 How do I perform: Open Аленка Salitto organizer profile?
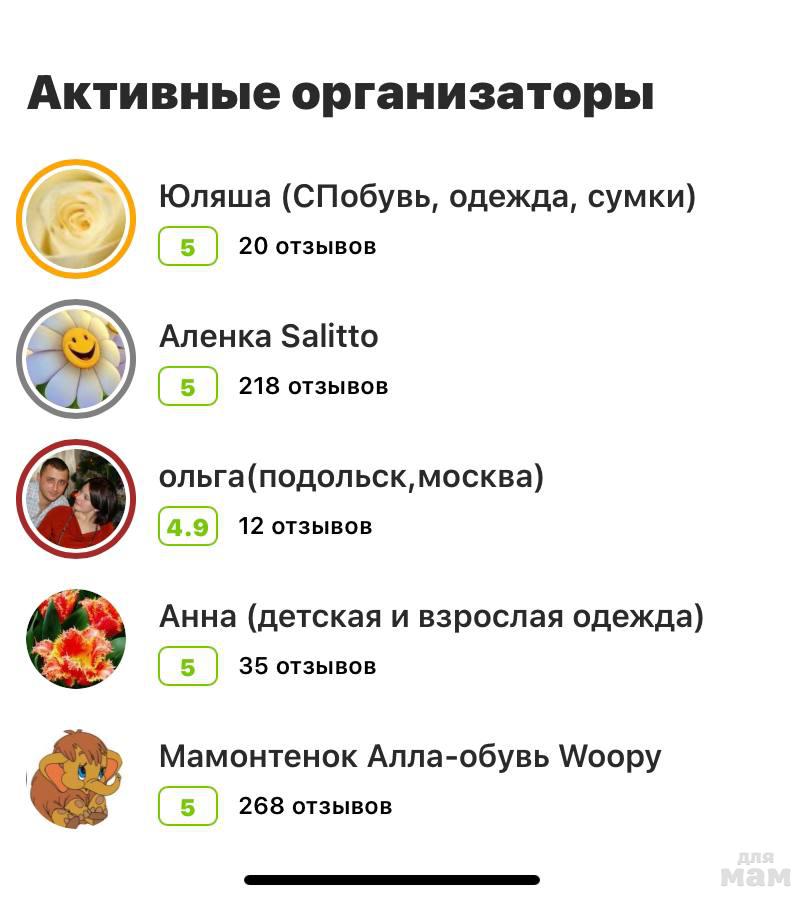click(x=268, y=337)
